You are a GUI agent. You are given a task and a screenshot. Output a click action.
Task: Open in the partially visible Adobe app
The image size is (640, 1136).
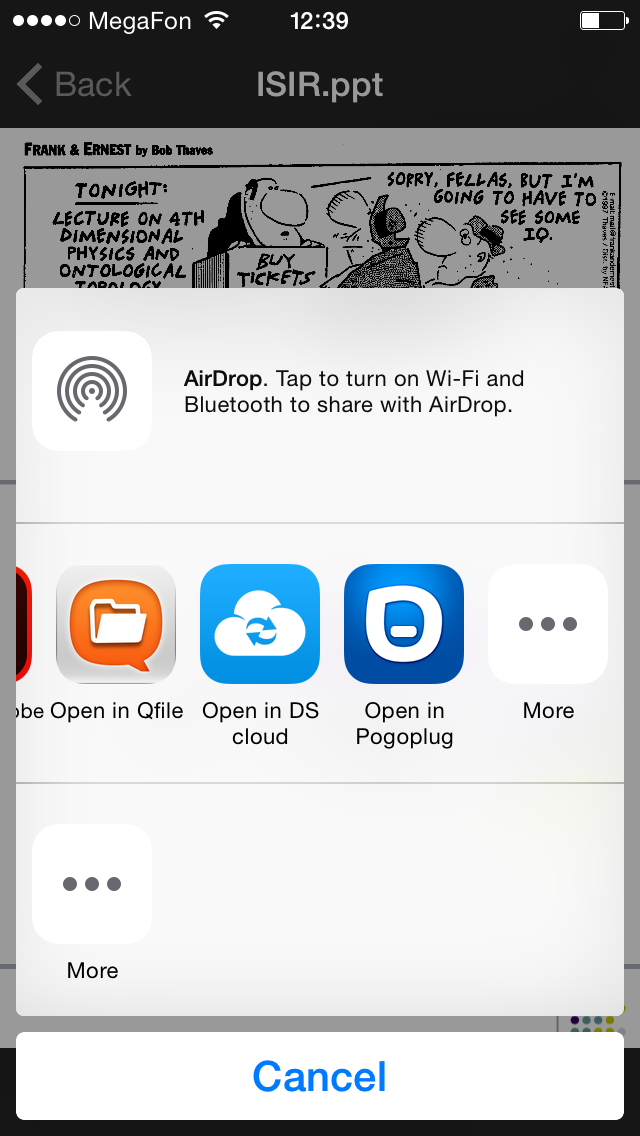pos(25,625)
